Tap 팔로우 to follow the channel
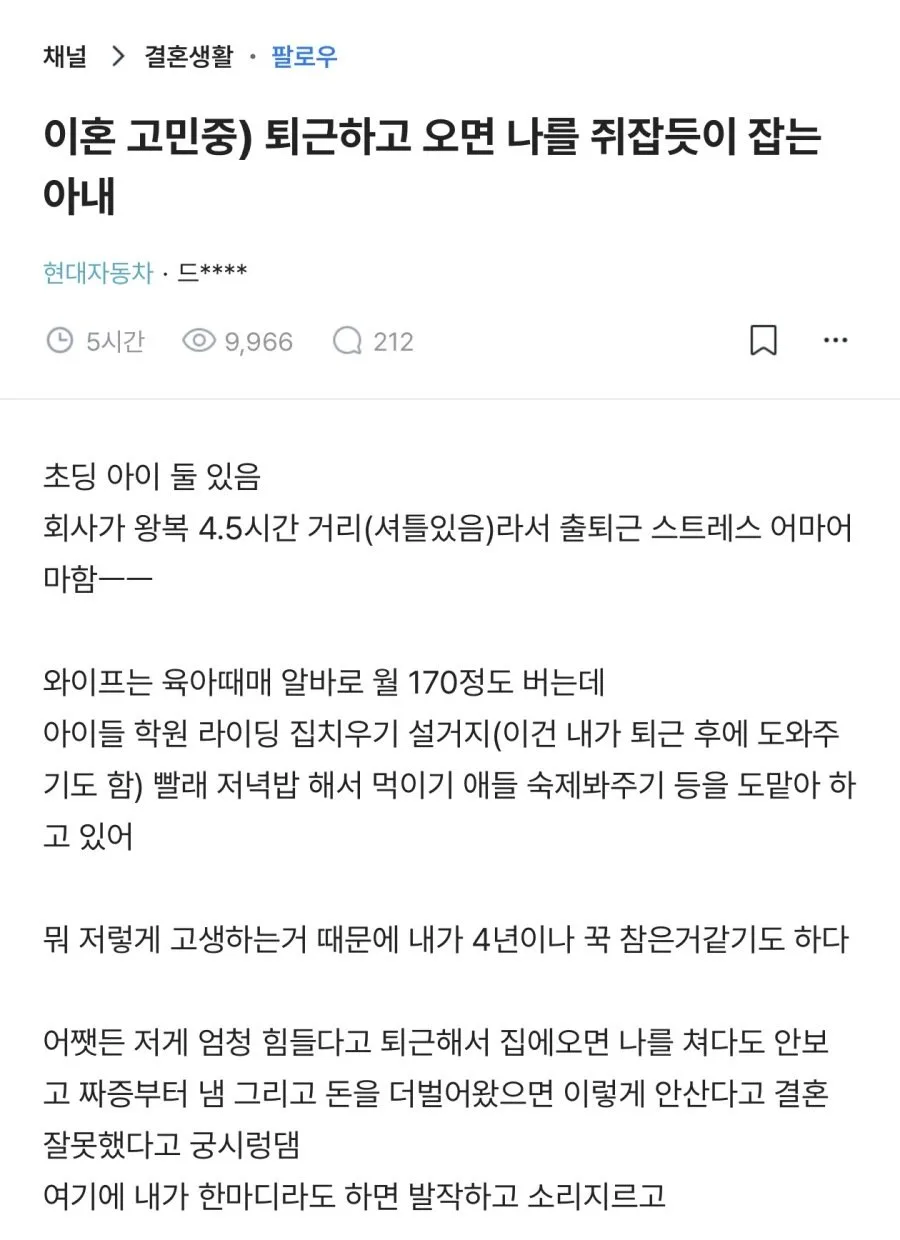The image size is (900, 1240). point(305,57)
